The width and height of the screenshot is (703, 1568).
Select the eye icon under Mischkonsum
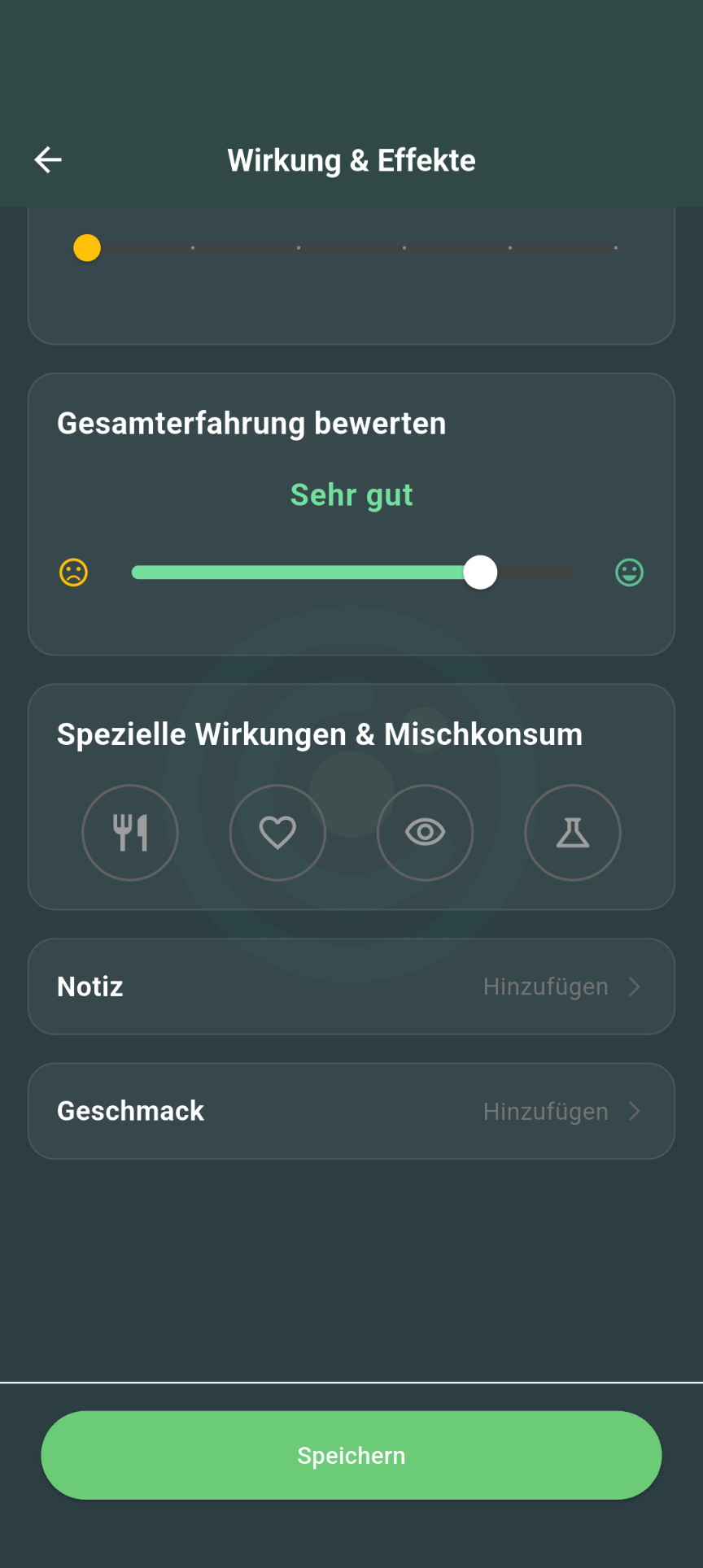pos(425,832)
